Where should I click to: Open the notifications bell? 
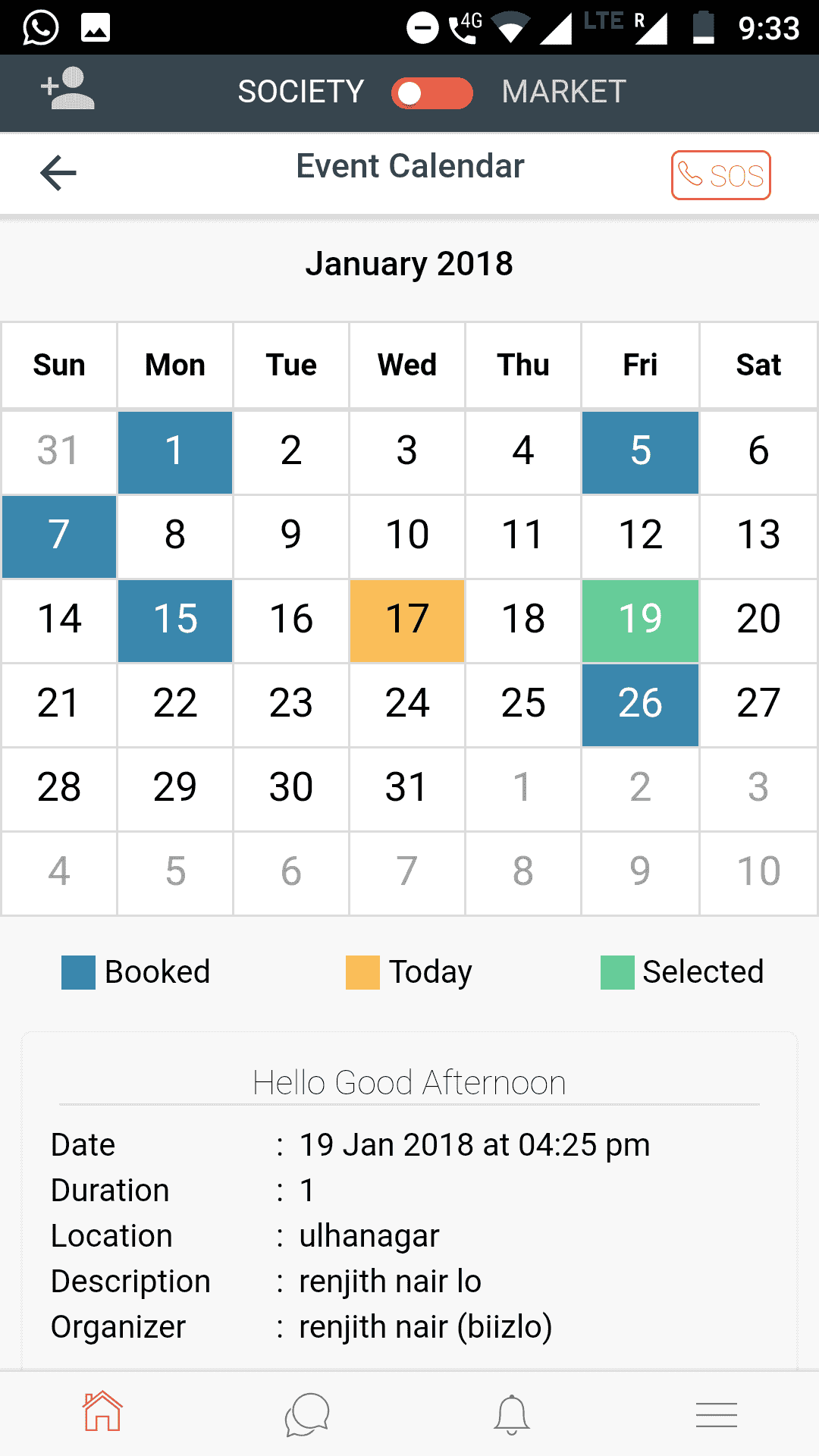(x=512, y=1414)
